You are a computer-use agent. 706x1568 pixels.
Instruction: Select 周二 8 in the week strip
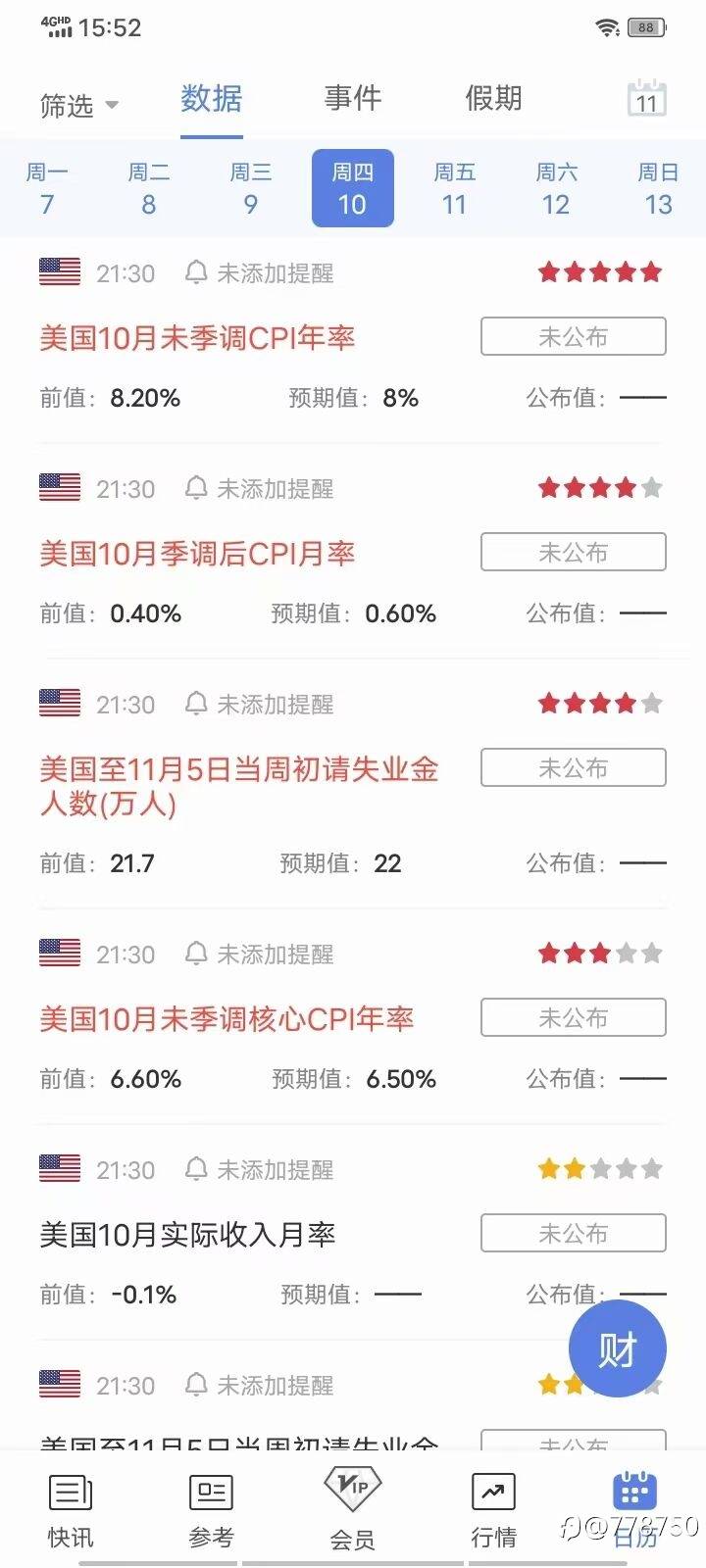149,188
